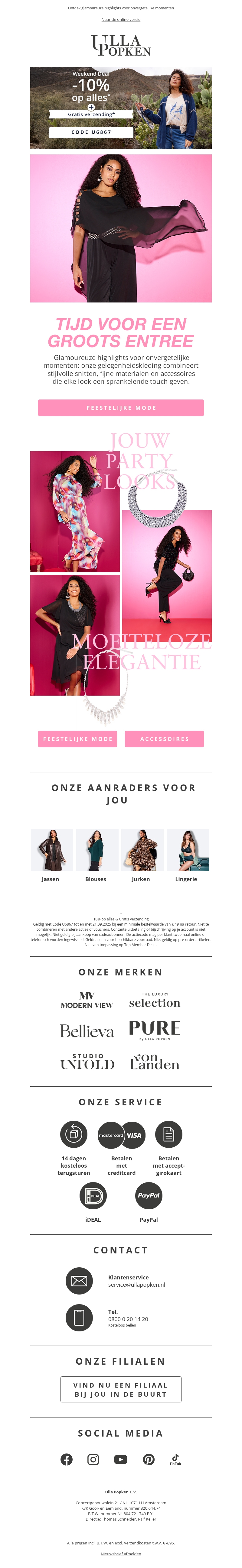Open the online version link

tap(121, 19)
